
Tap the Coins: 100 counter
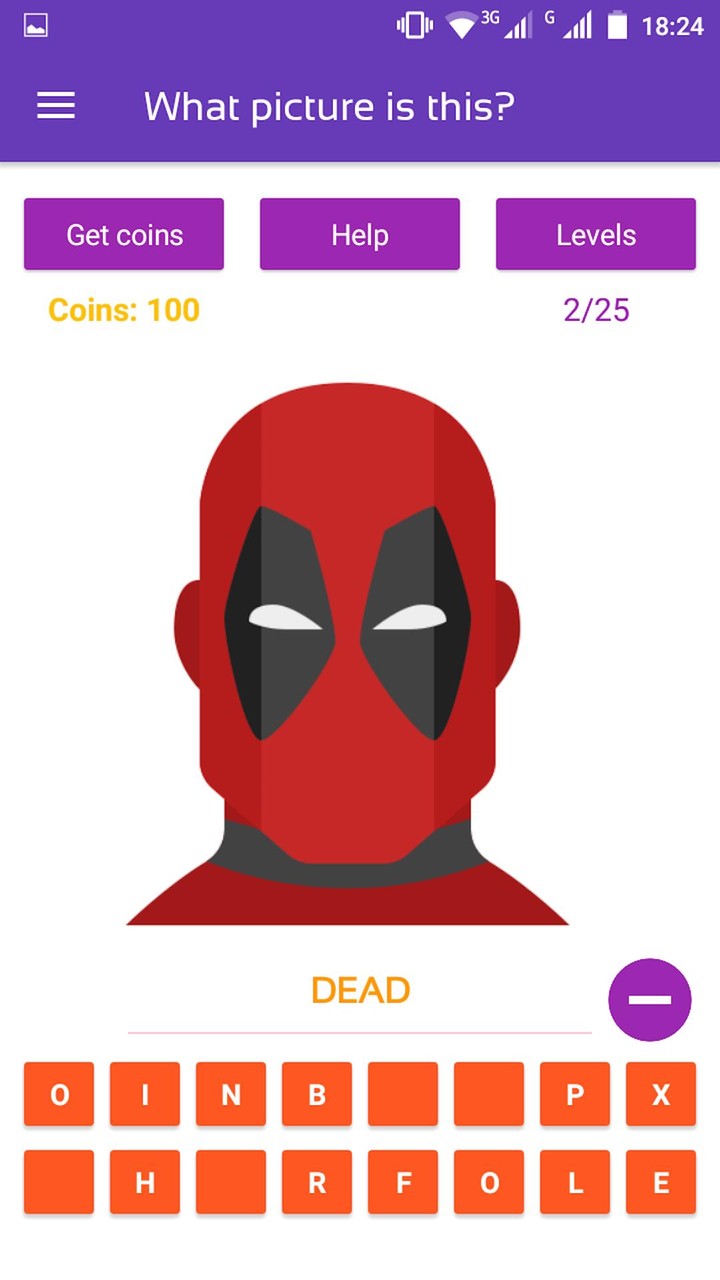click(x=123, y=310)
